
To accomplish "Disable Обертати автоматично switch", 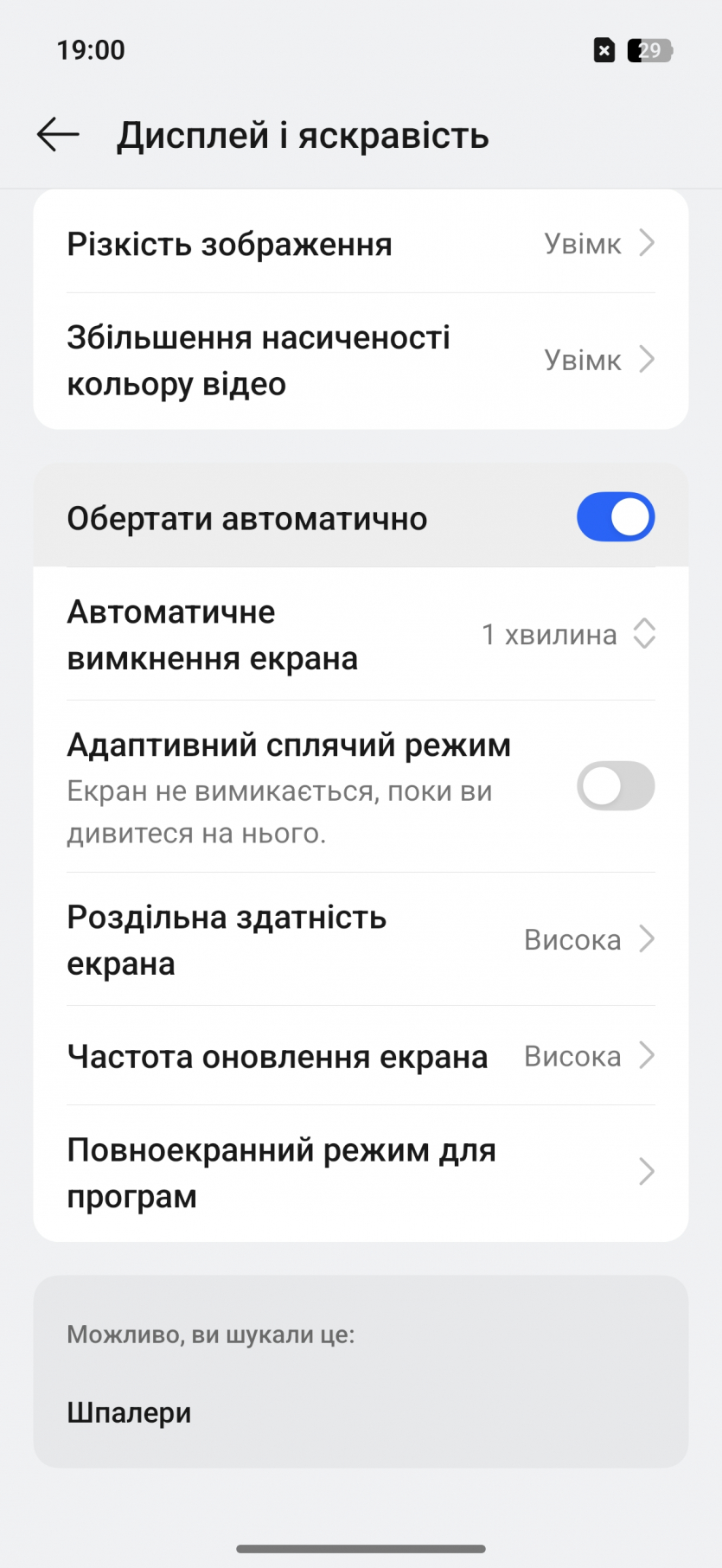I will pyautogui.click(x=615, y=517).
